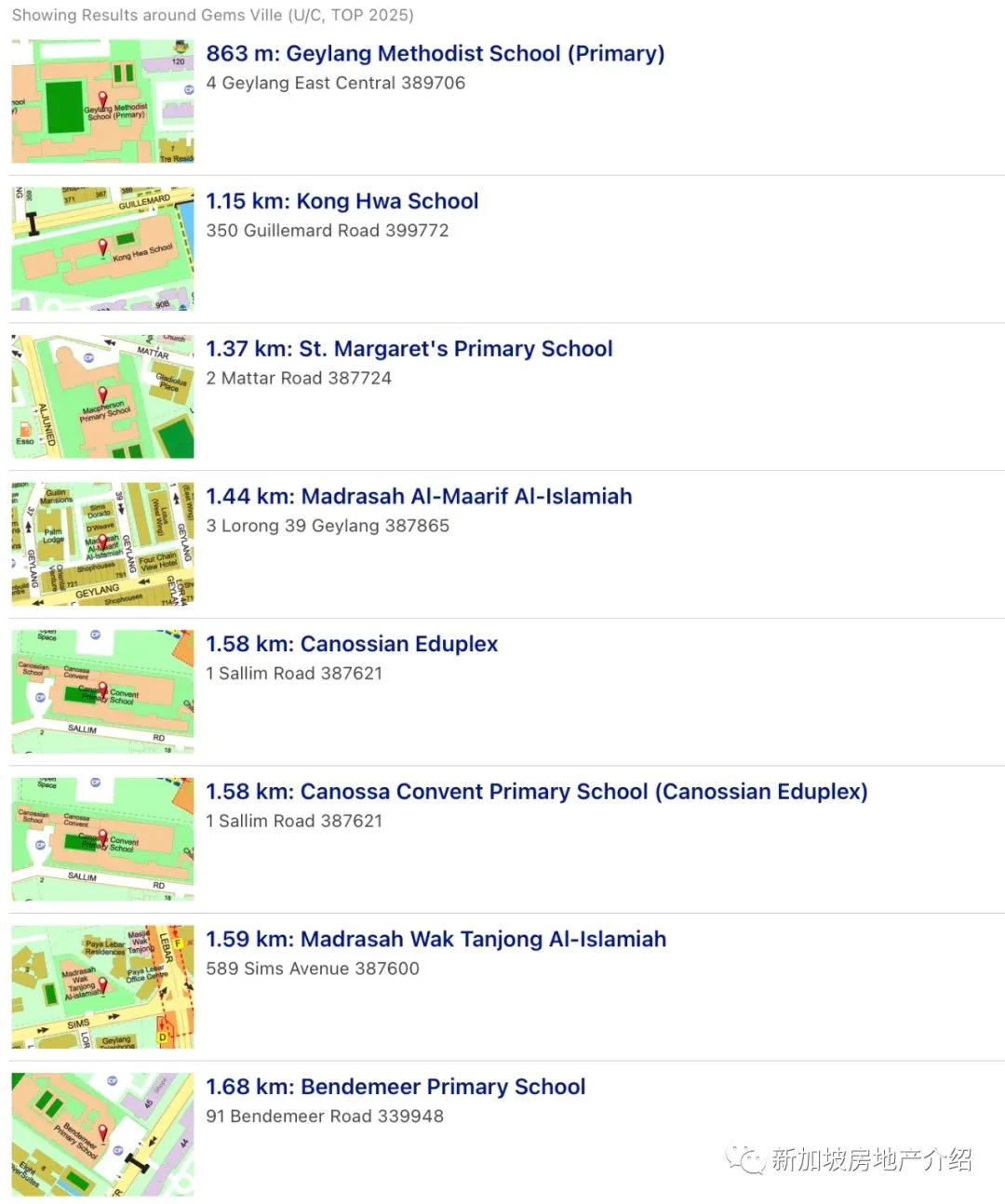View the map thumbnail for Kong Hwa School

point(102,248)
